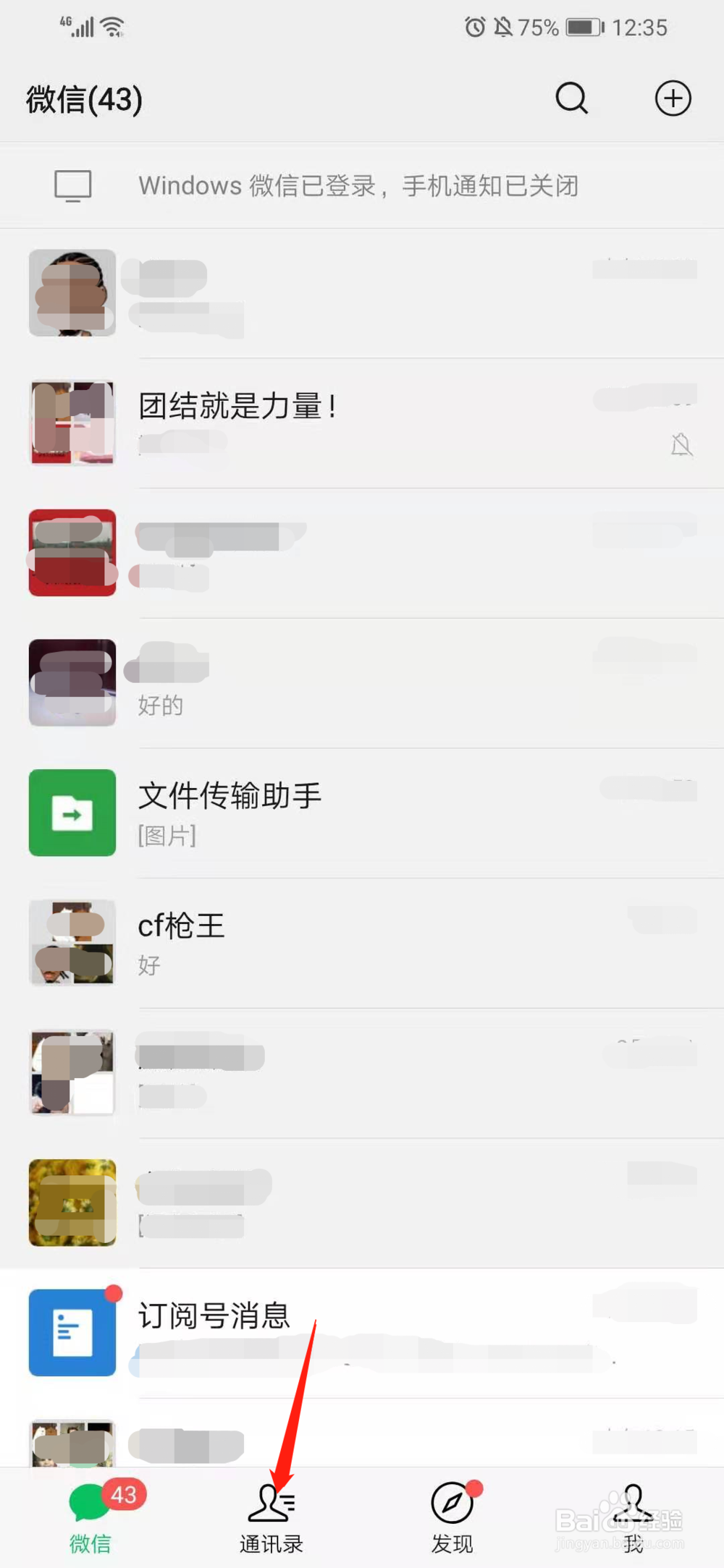Open the search icon at top

(571, 99)
